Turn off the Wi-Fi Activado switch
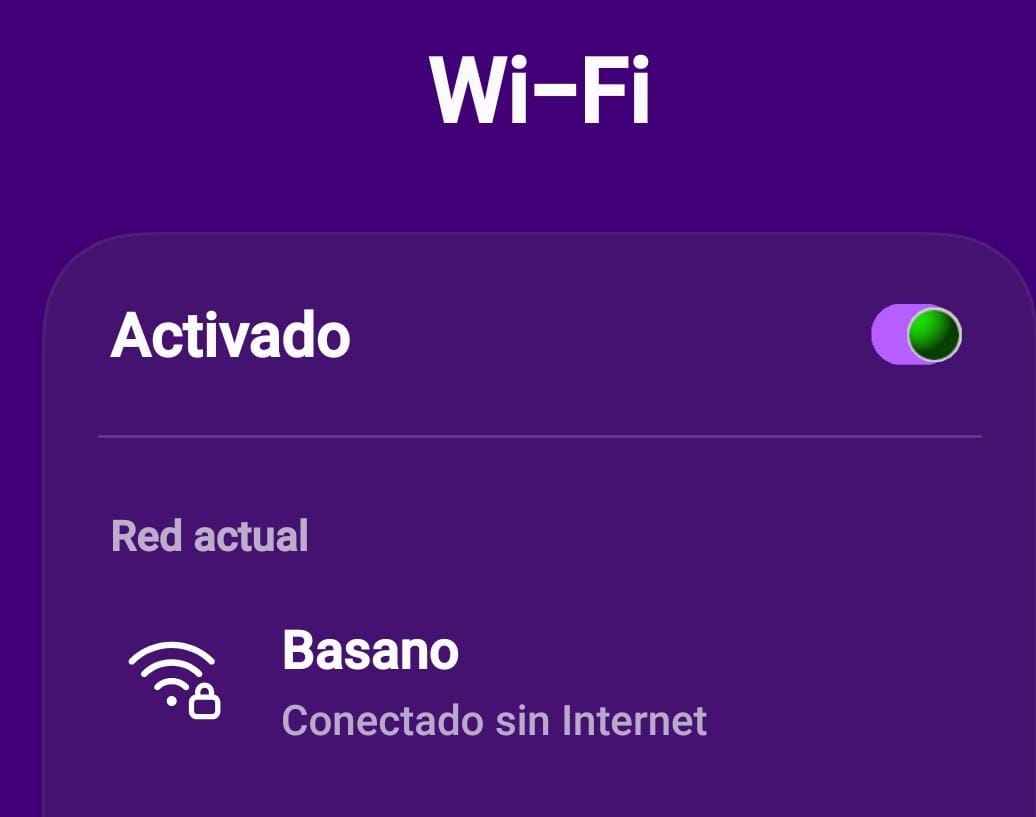1036x817 pixels. pos(916,335)
